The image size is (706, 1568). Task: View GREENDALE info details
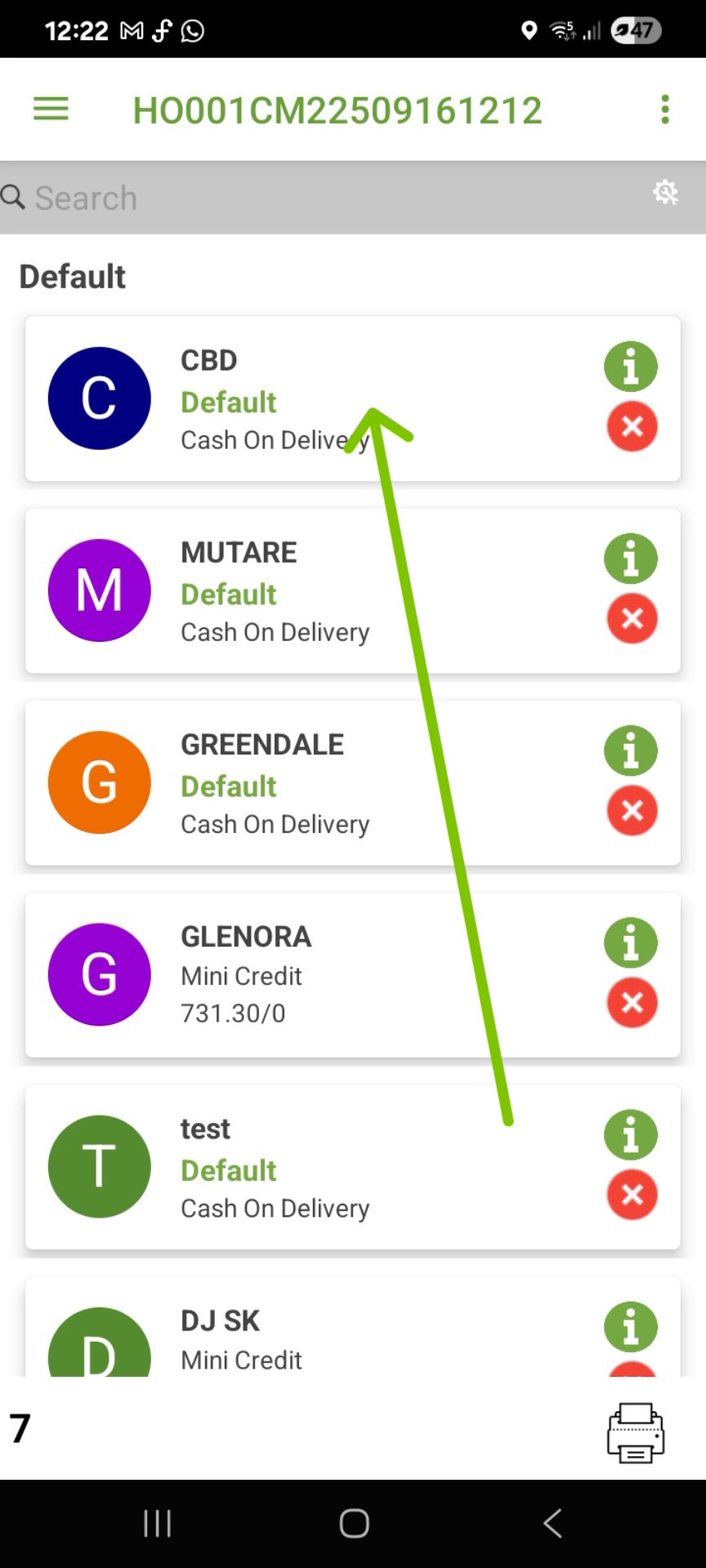(x=631, y=751)
